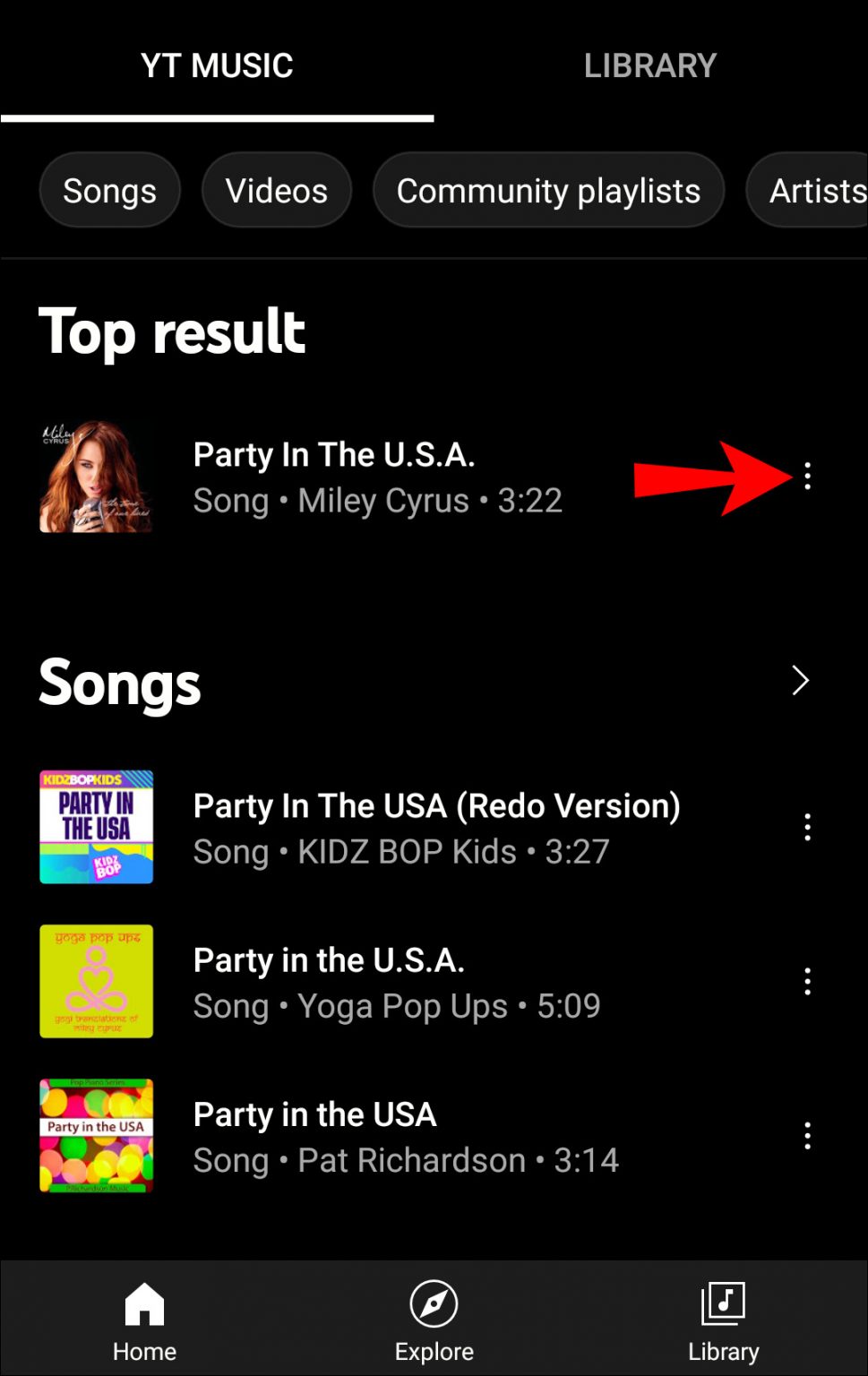Viewport: 868px width, 1376px height.
Task: Open options menu for Yoga Pop Ups song
Action: coord(807,982)
